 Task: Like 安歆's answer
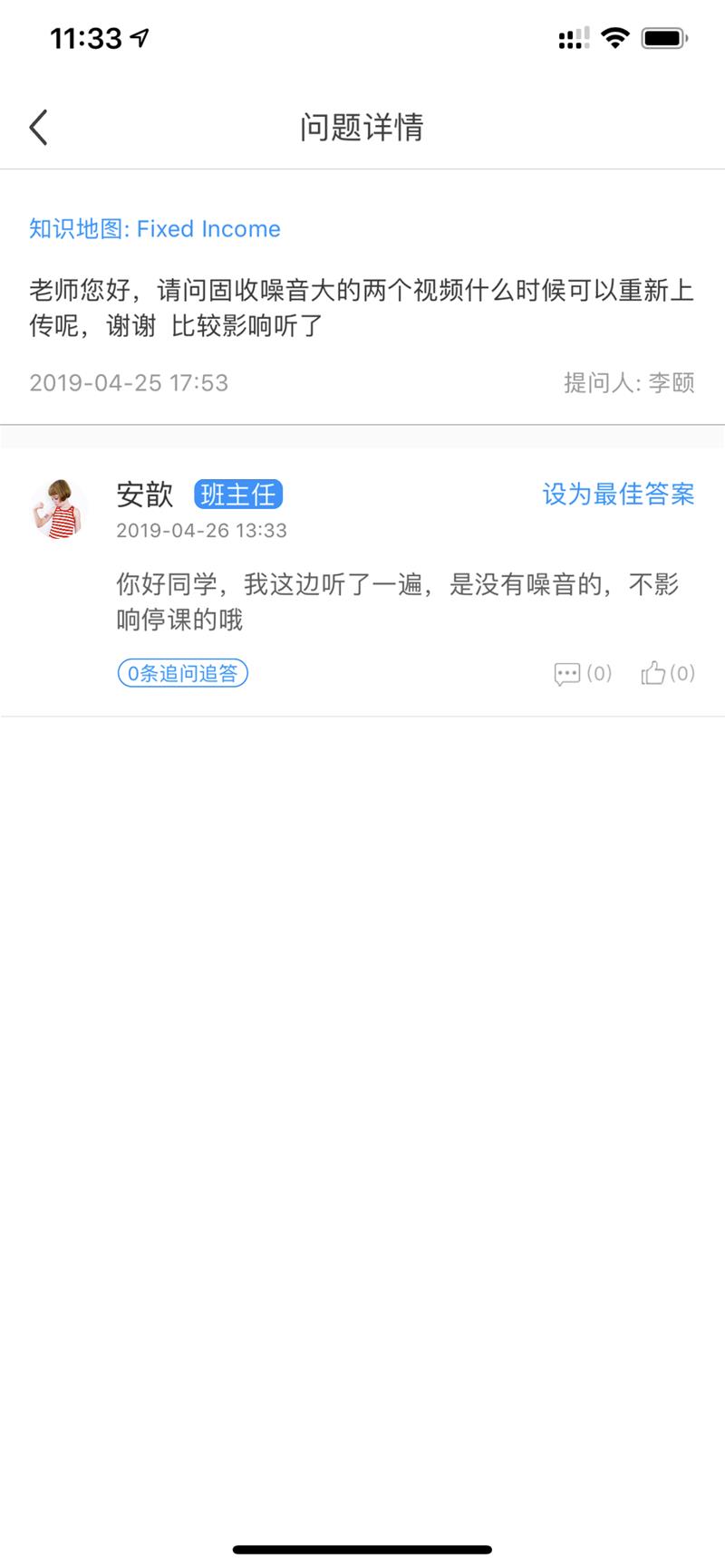[x=666, y=673]
